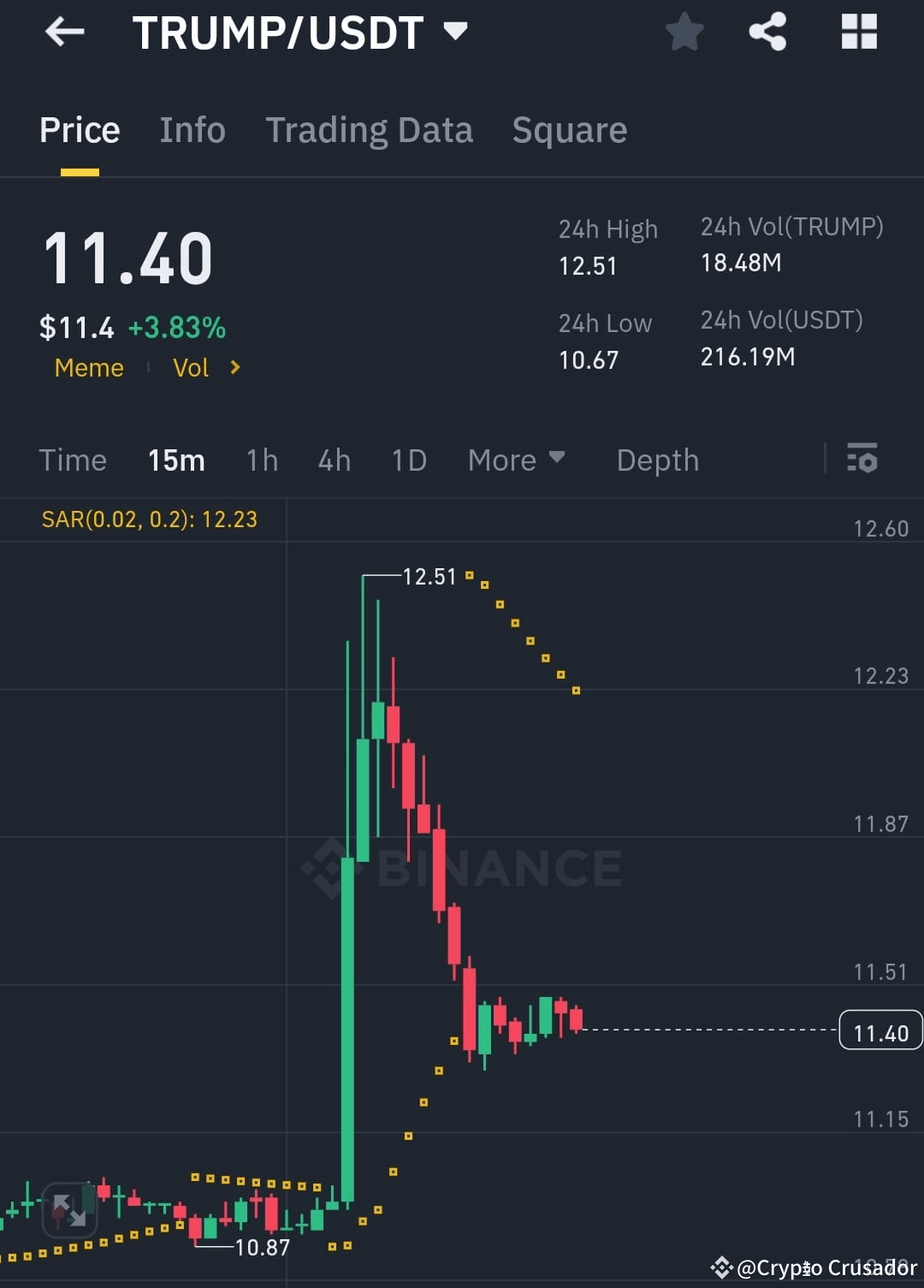Screen dimensions: 924x1288
Task: Open the Trading Data tab
Action: coord(370,130)
